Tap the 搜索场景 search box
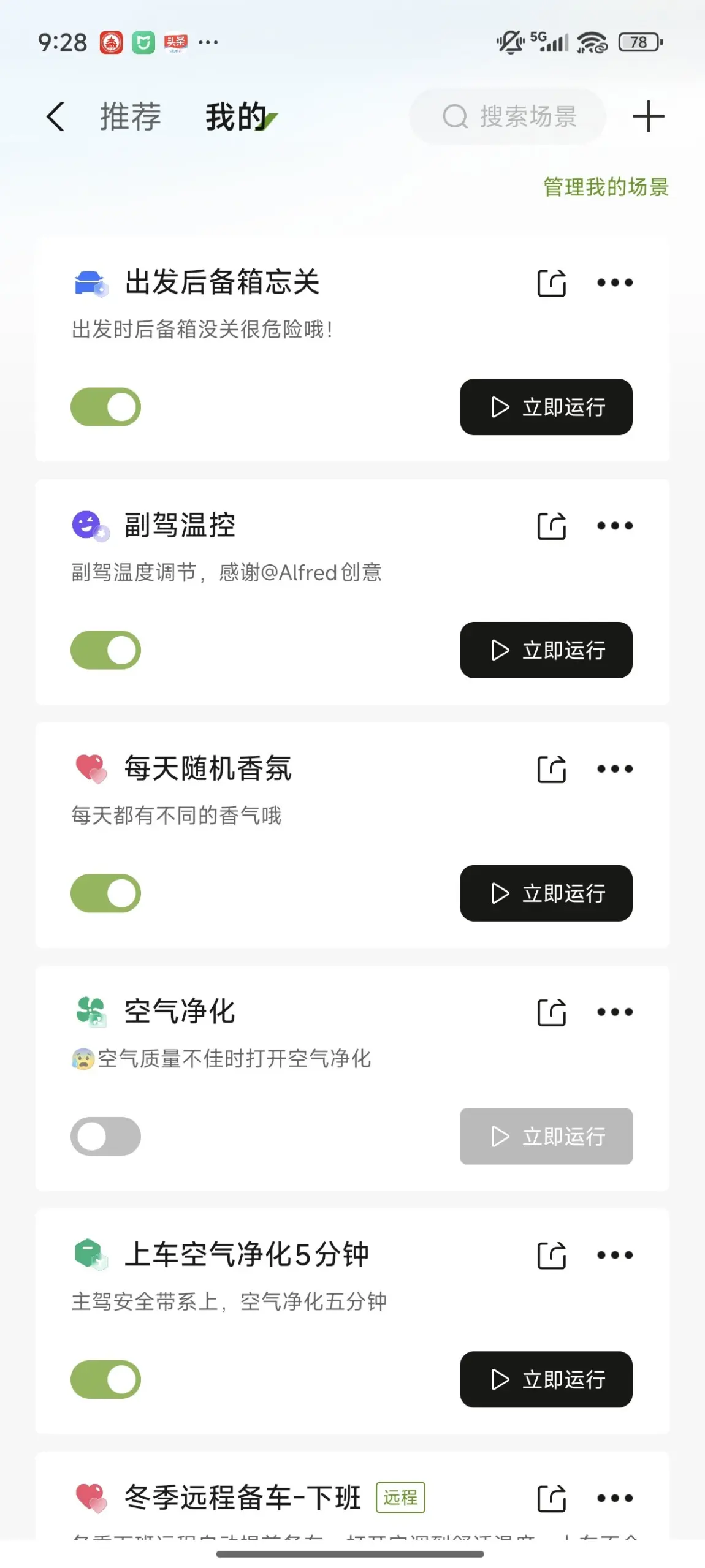 click(x=508, y=116)
